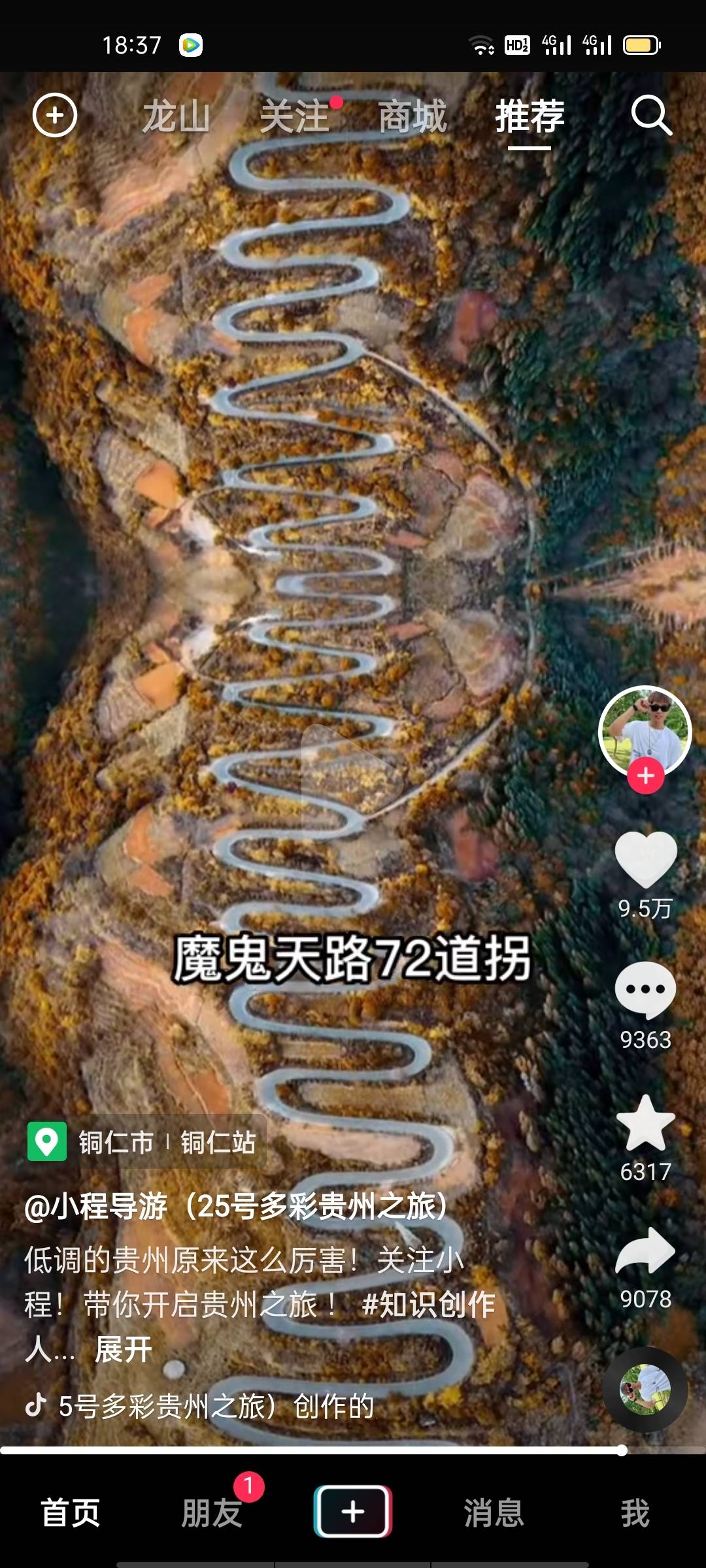Favorite the video with star icon
The image size is (706, 1568).
click(646, 1124)
